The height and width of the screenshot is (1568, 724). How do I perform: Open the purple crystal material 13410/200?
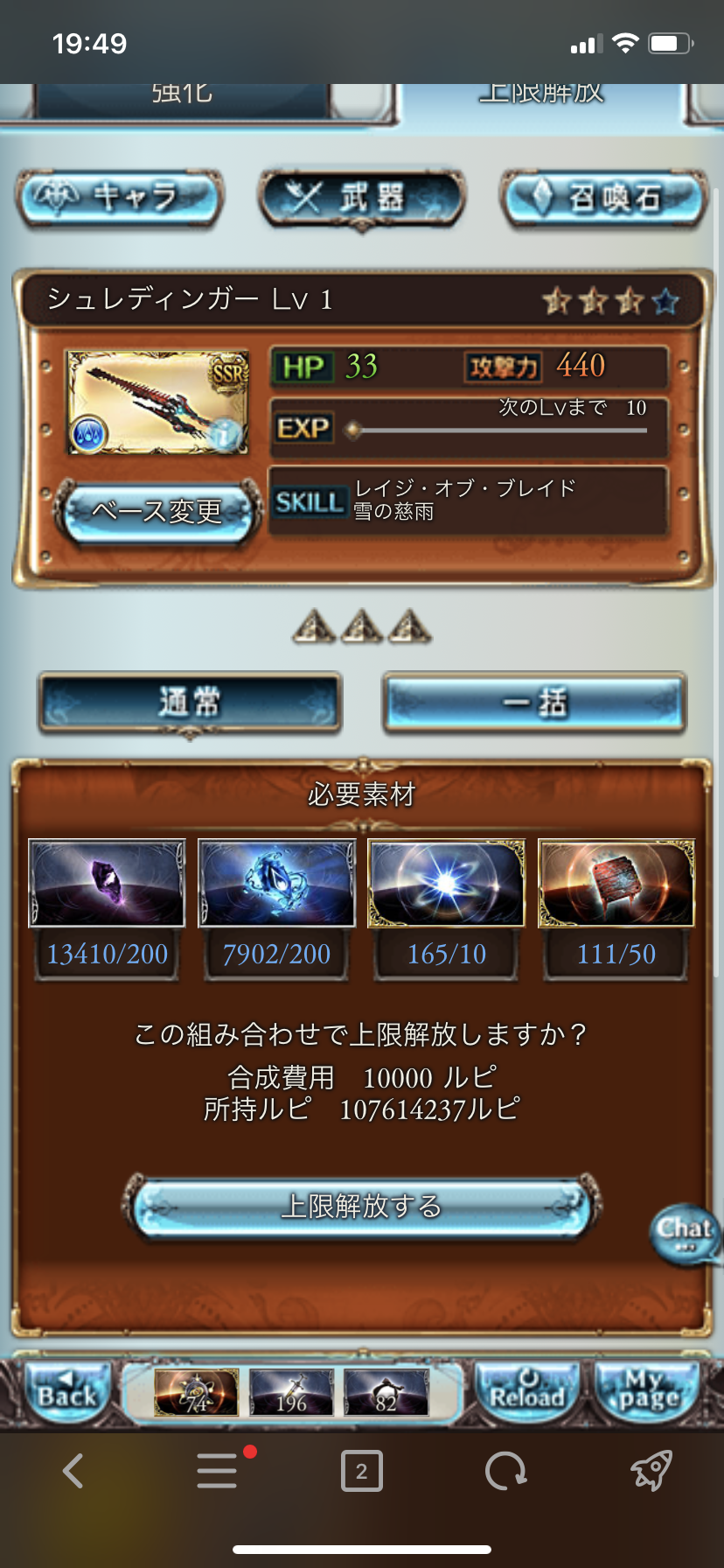(107, 884)
